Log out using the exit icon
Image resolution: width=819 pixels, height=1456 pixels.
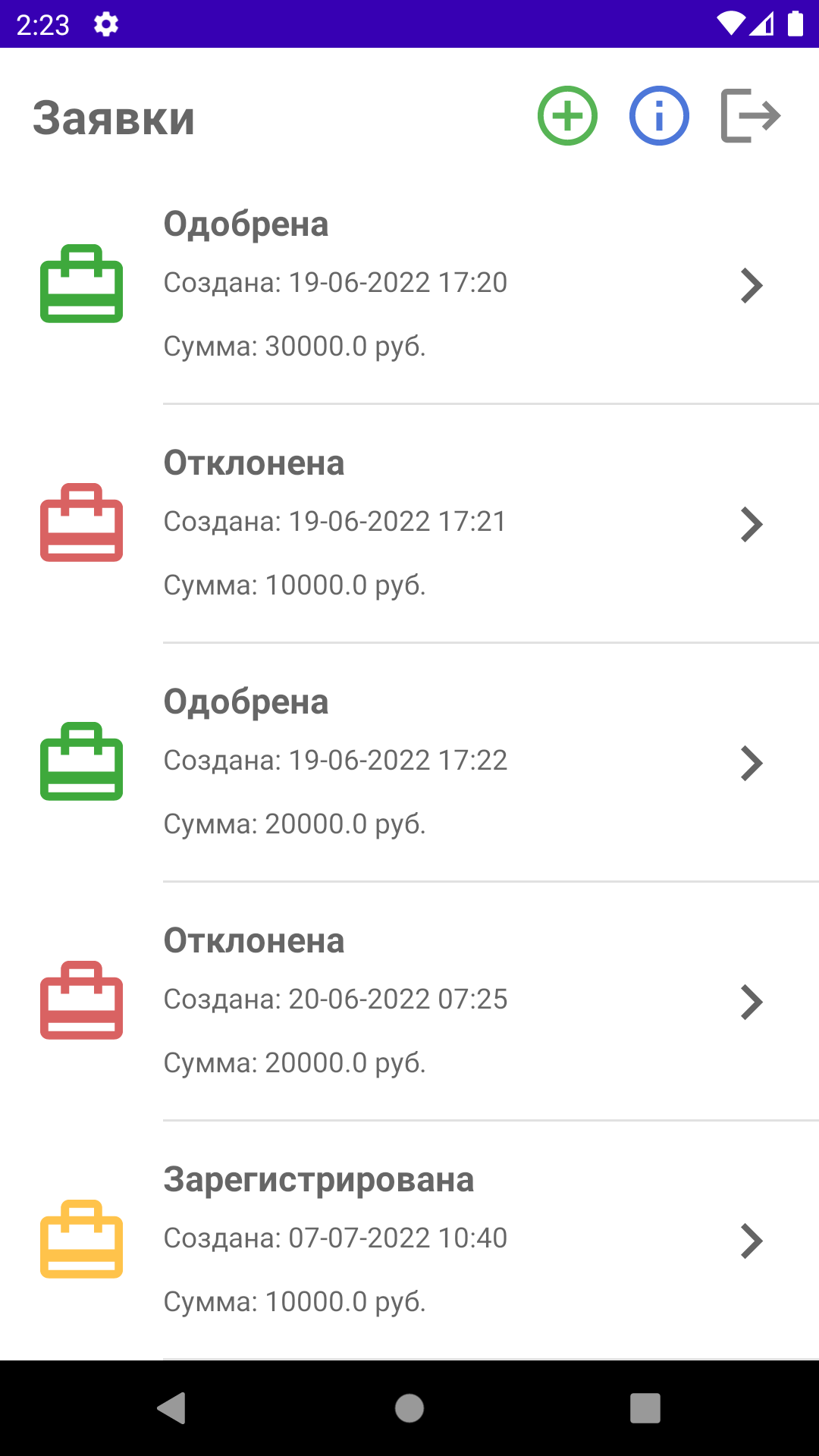pyautogui.click(x=751, y=115)
